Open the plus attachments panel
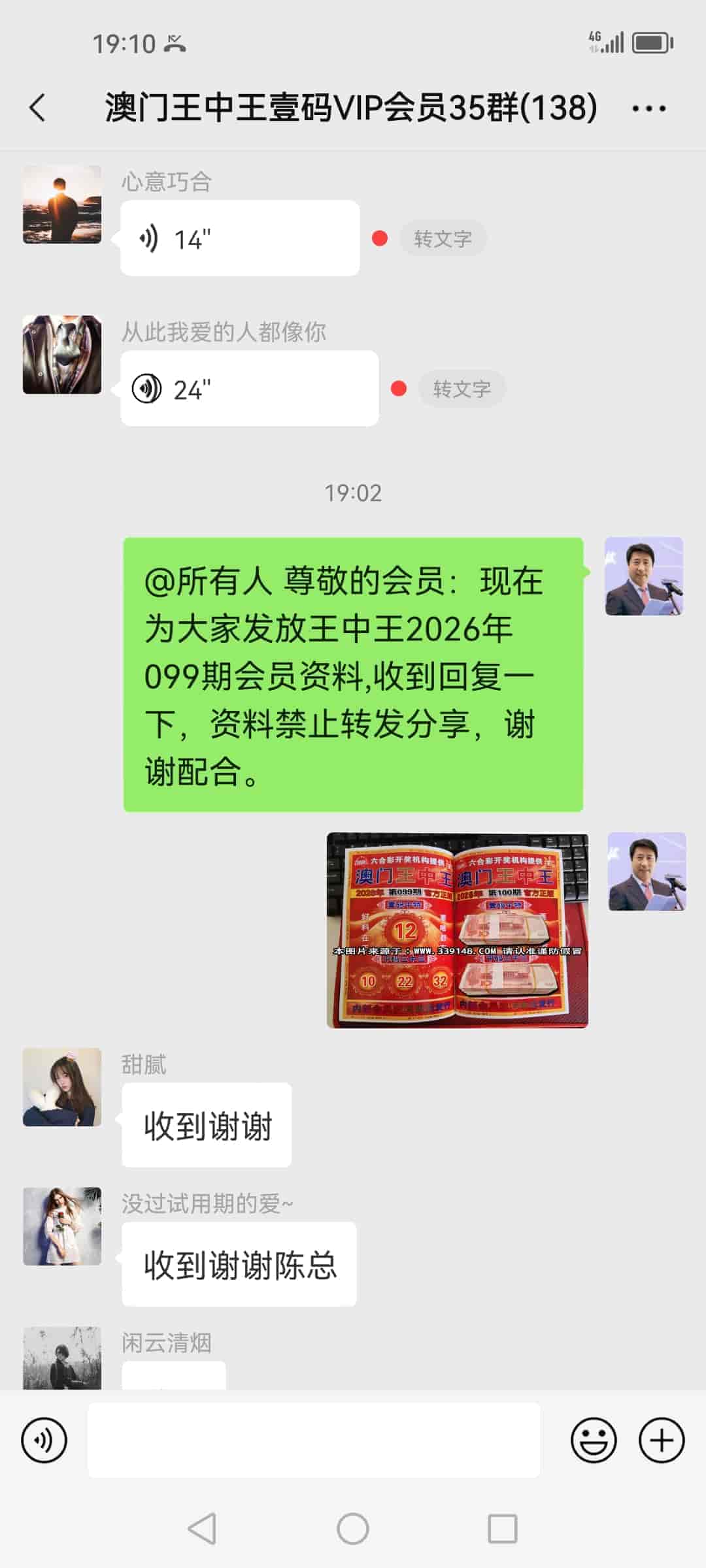Screen dimensions: 706x1568 (662, 1440)
